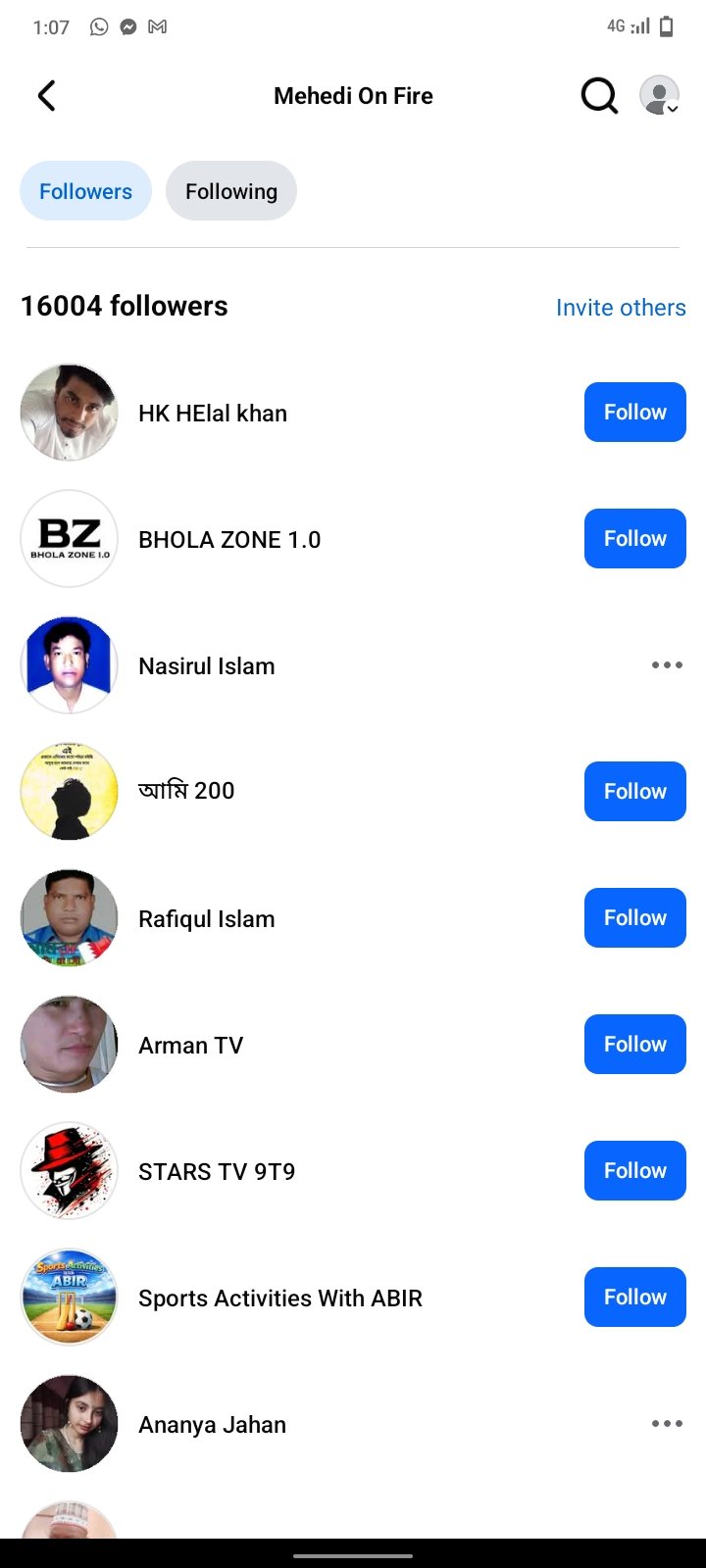Follow Rafiqul Islam
The height and width of the screenshot is (1568, 706).
coord(635,918)
